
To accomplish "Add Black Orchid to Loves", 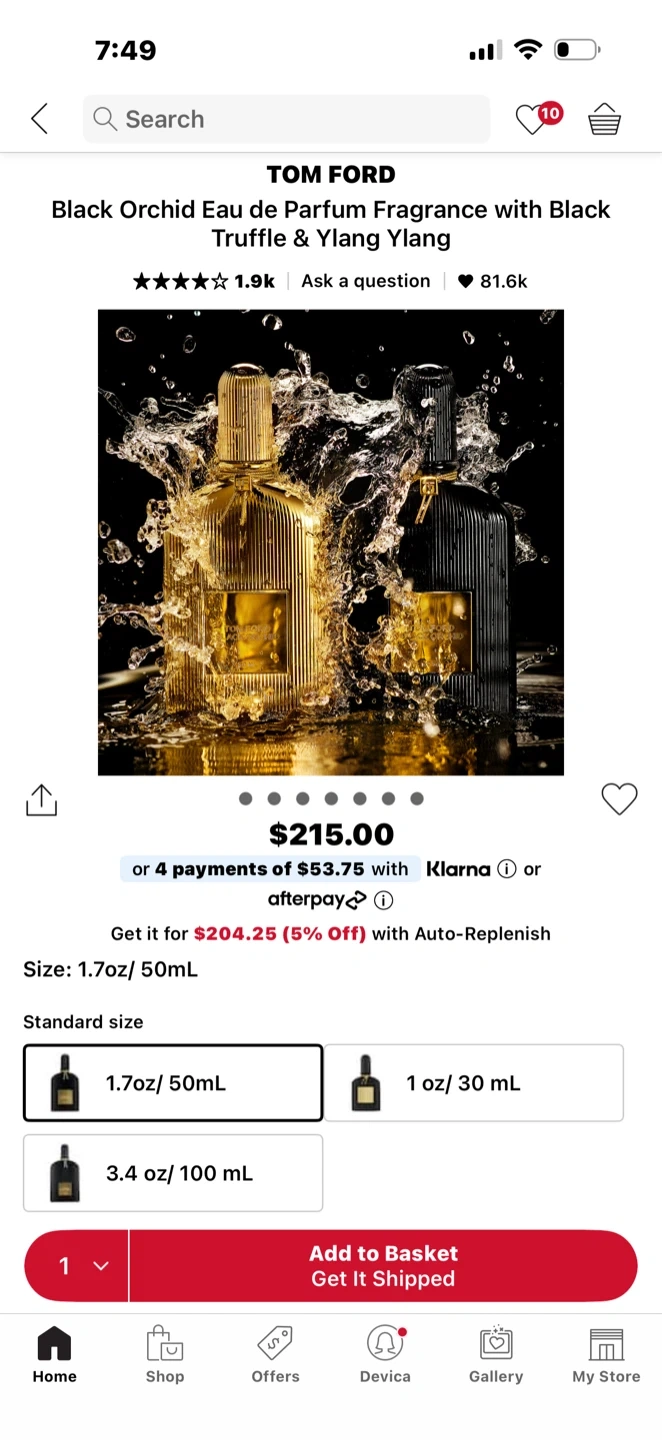I will click(619, 799).
